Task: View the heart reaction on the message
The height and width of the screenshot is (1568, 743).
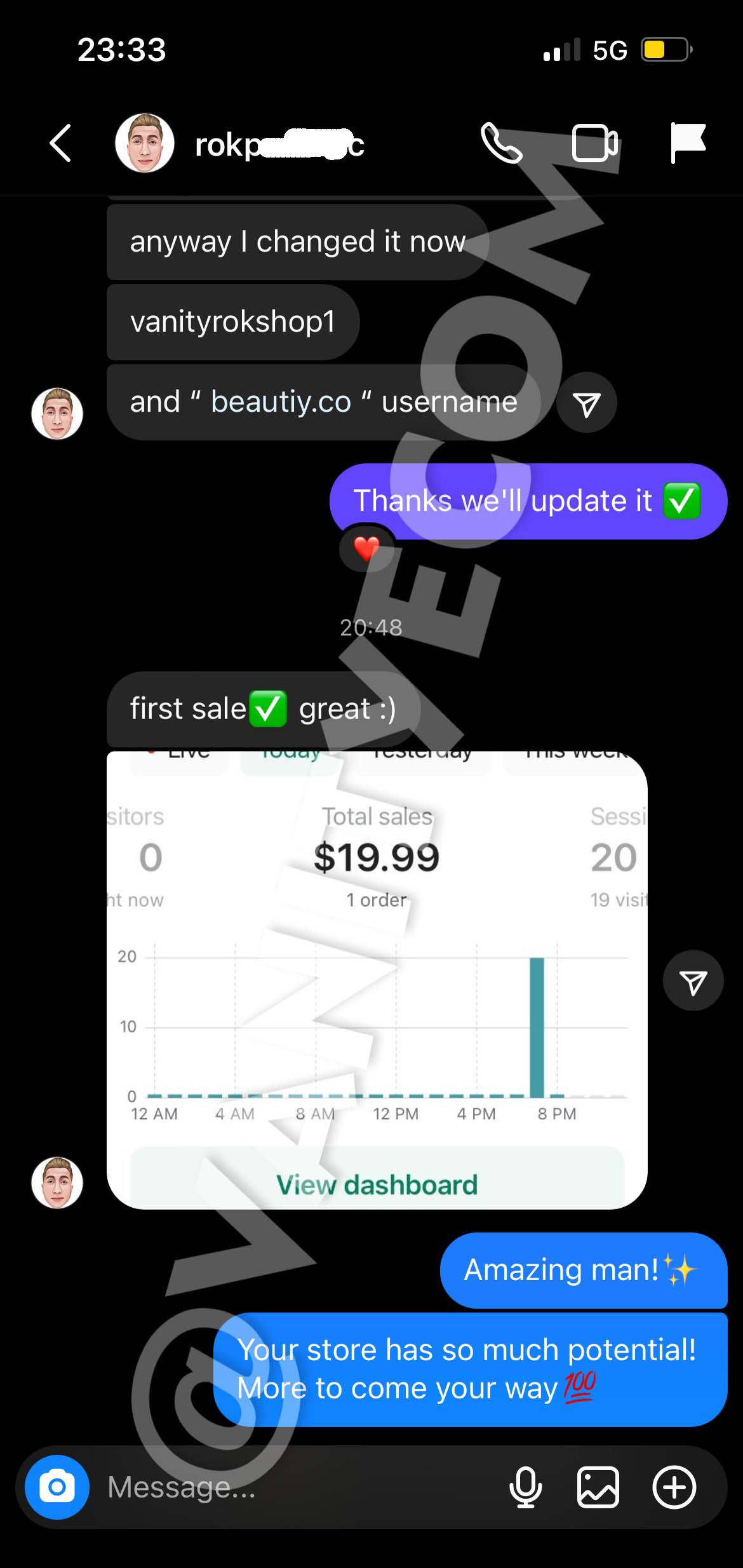Action: (x=366, y=548)
